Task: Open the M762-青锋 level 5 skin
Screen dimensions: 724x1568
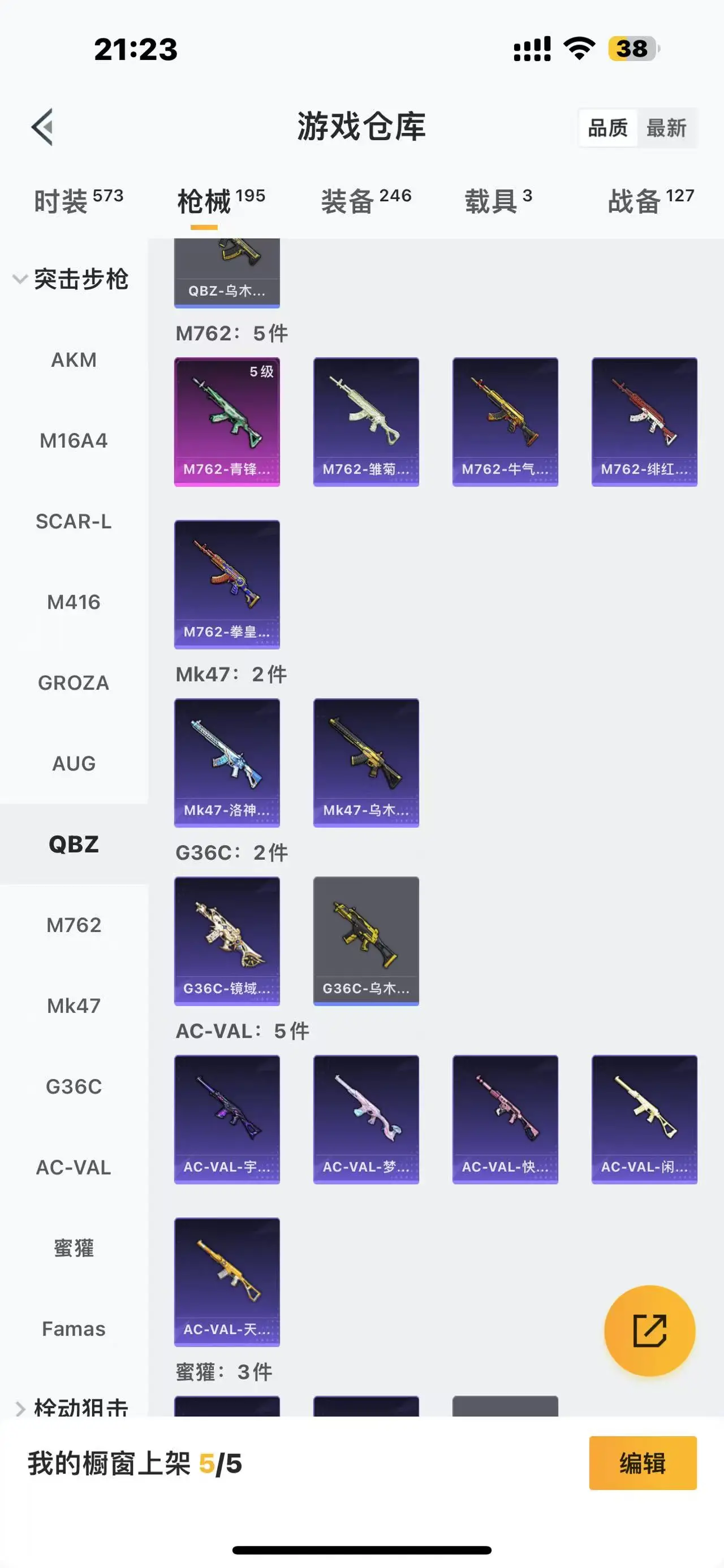Action: pos(227,421)
